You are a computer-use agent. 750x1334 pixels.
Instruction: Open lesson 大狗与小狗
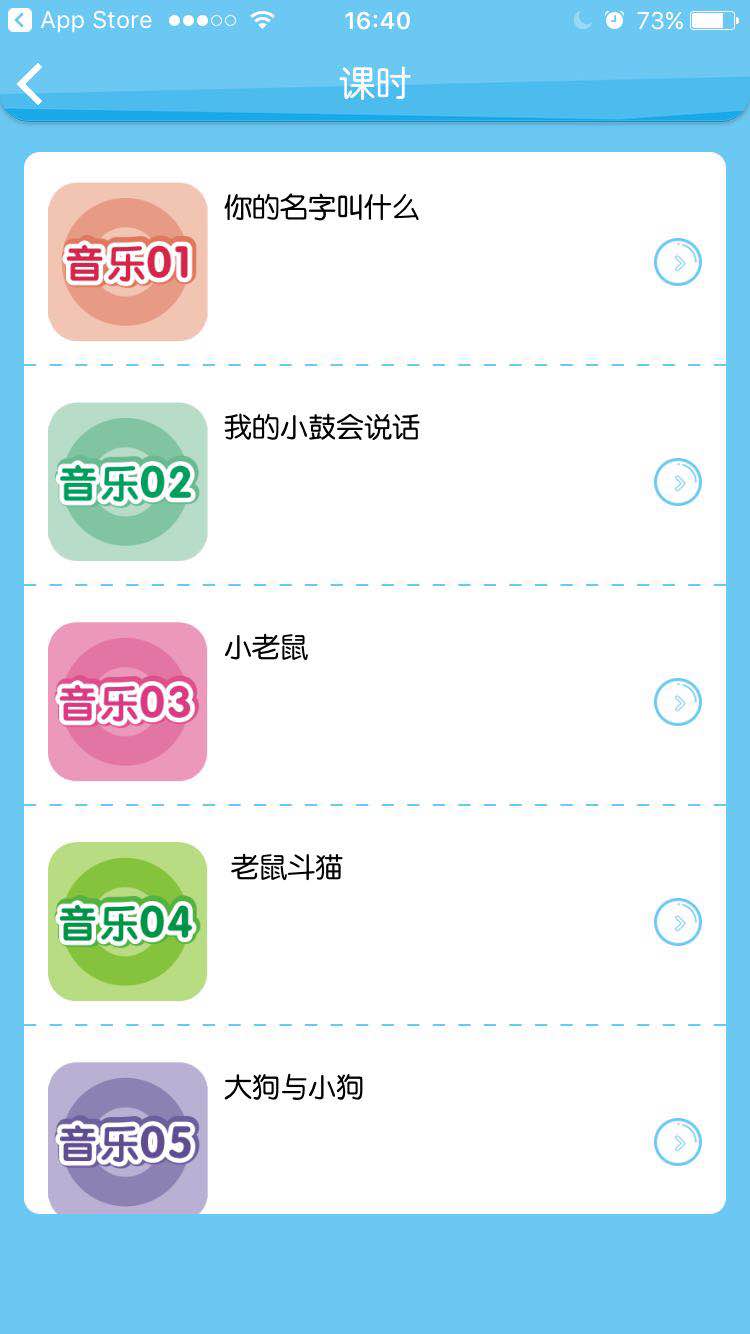click(294, 1087)
